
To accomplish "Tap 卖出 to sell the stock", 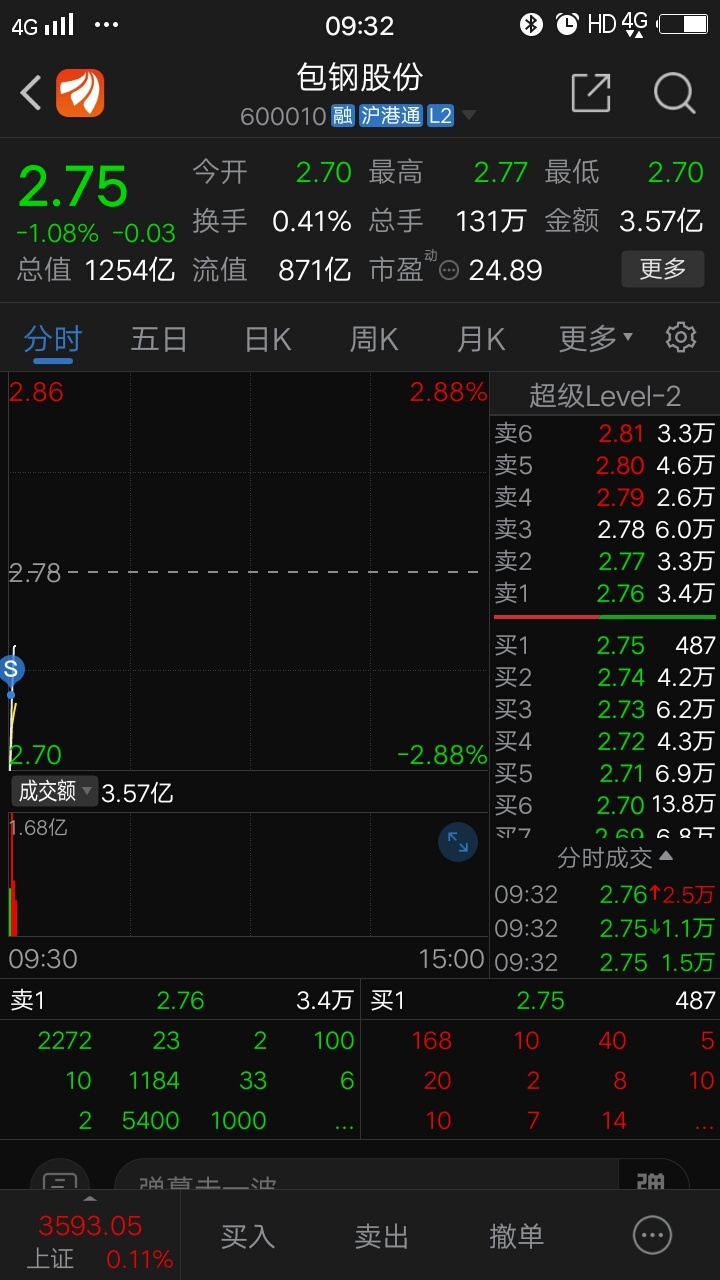I will pos(382,1236).
